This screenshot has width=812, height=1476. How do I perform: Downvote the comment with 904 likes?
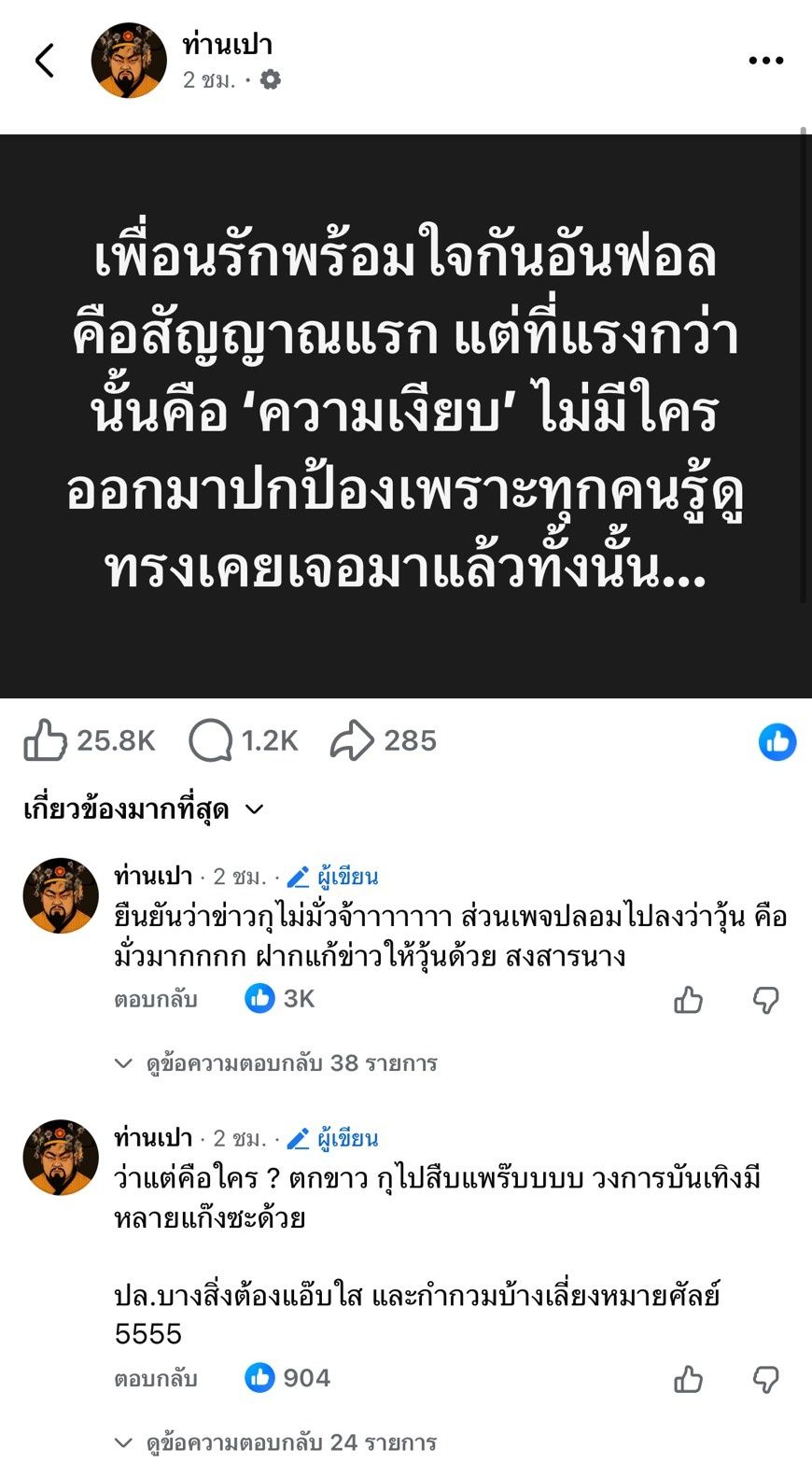pyautogui.click(x=765, y=1379)
